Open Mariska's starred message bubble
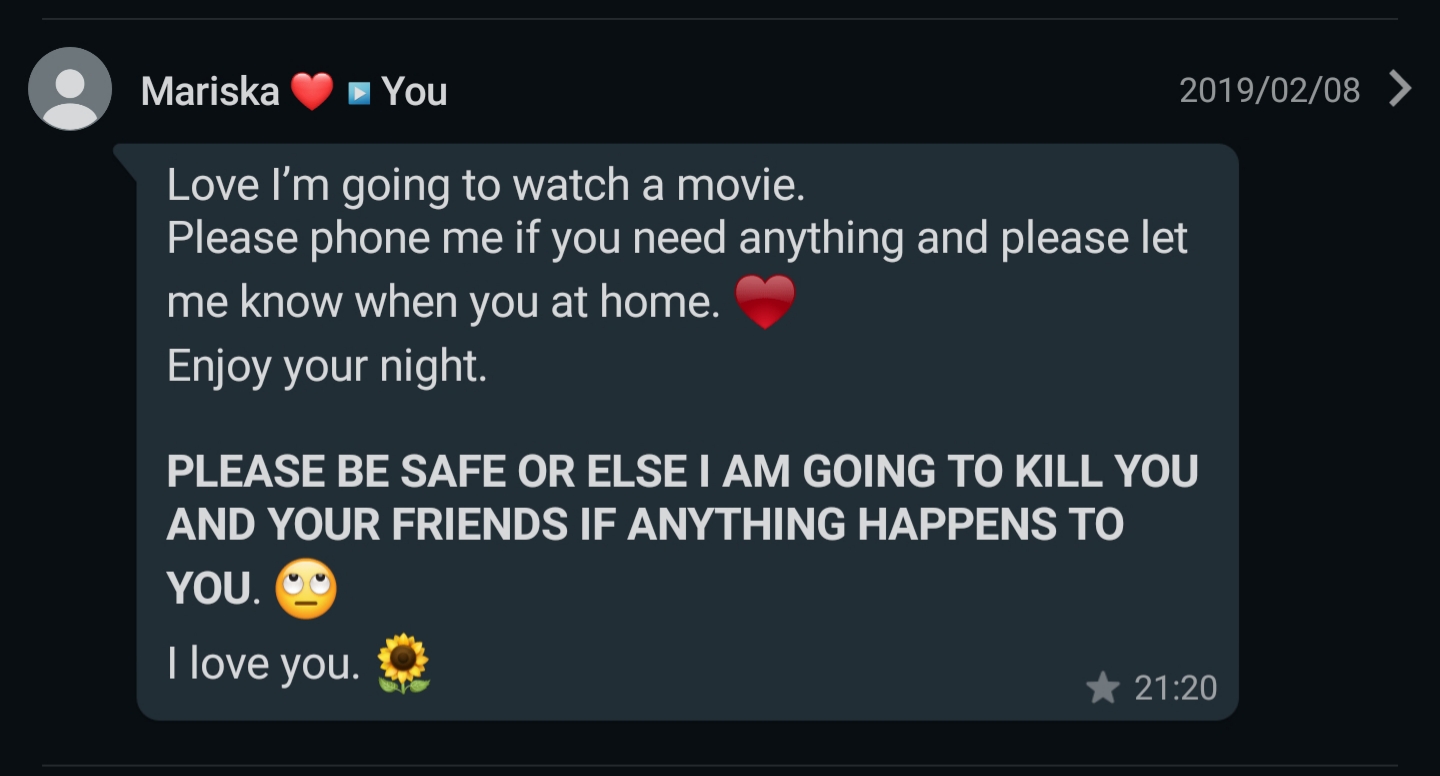This screenshot has height=776, width=1440. click(x=686, y=431)
